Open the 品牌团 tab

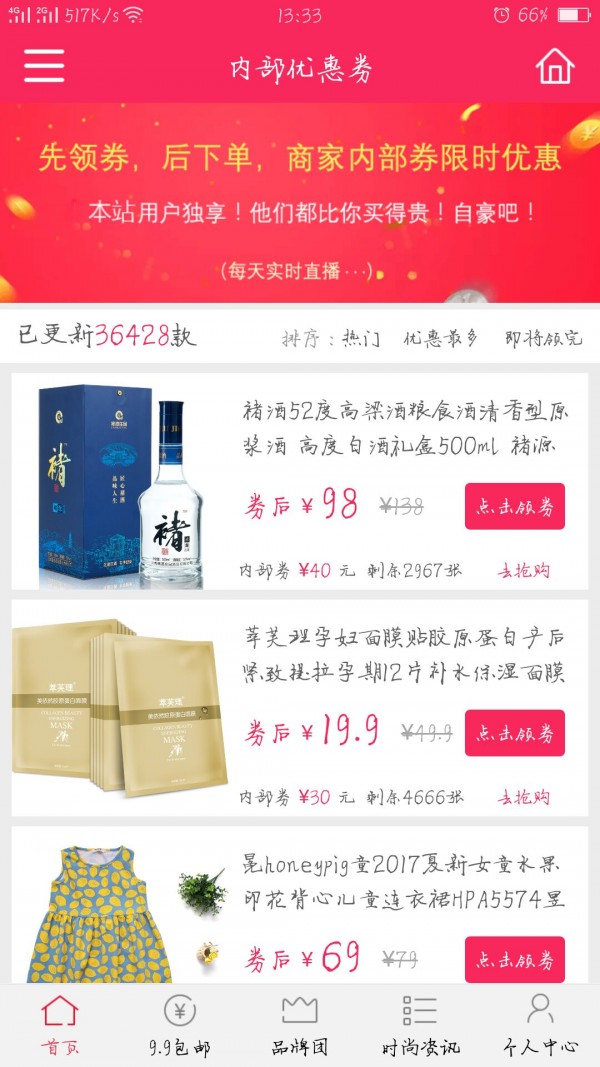click(300, 1025)
